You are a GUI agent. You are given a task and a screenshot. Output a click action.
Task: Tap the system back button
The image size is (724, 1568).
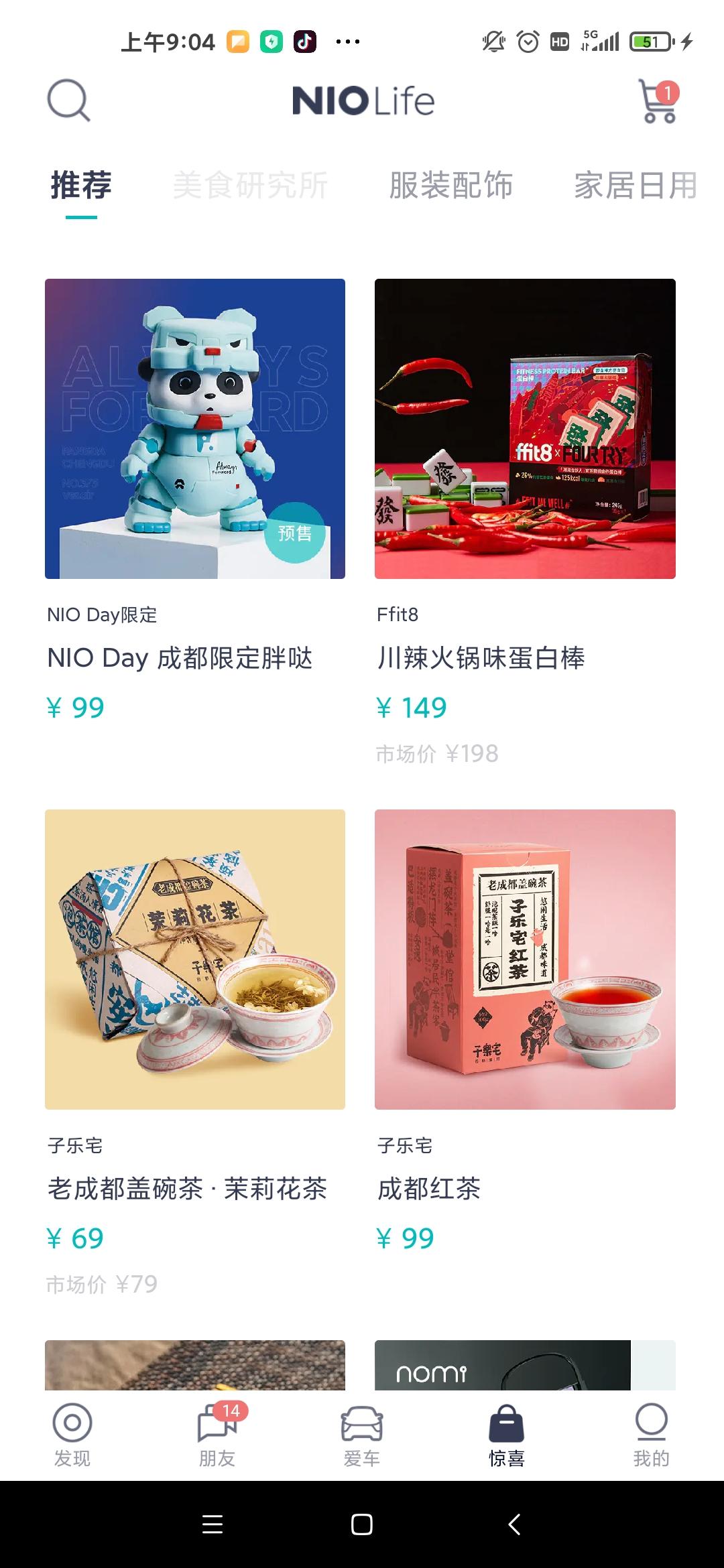(x=514, y=1524)
